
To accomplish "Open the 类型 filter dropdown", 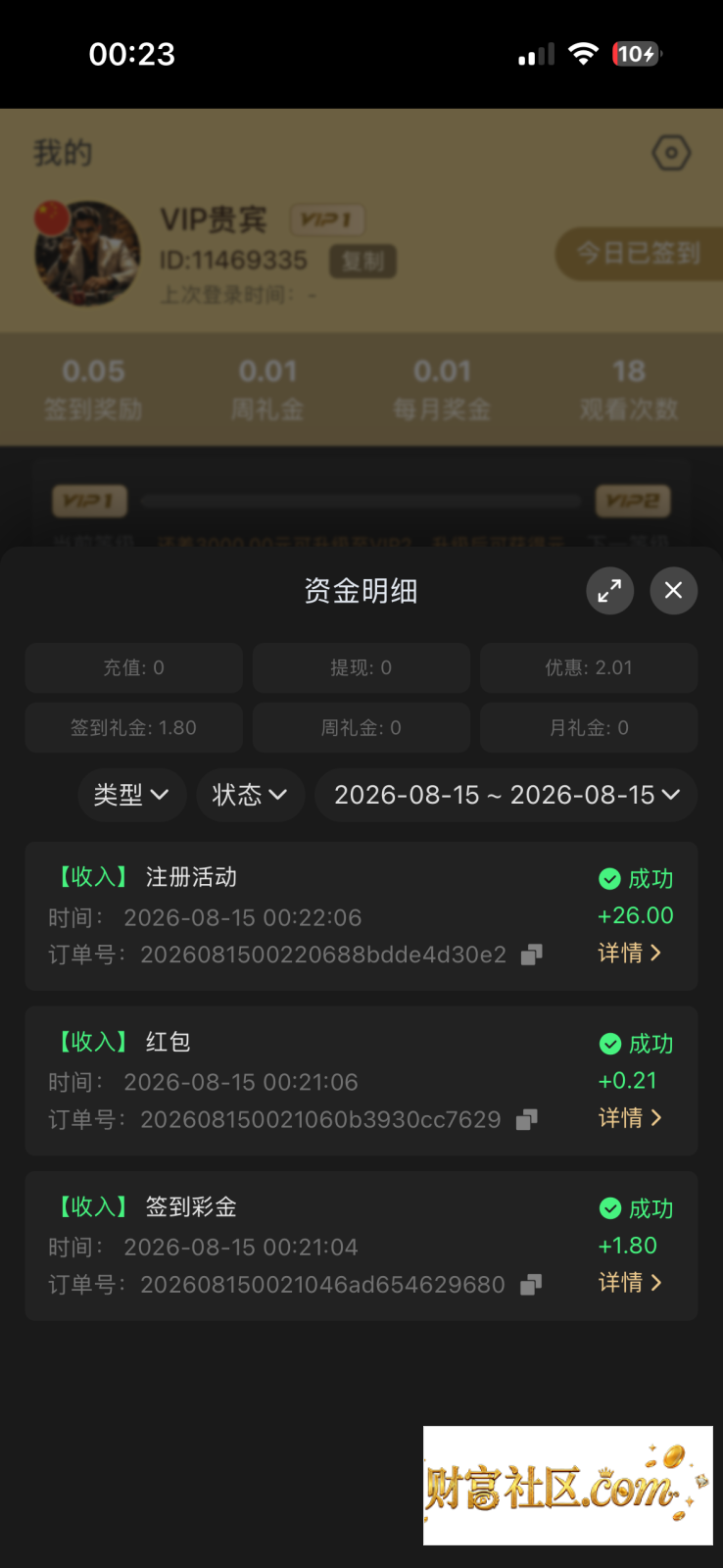I will [132, 794].
